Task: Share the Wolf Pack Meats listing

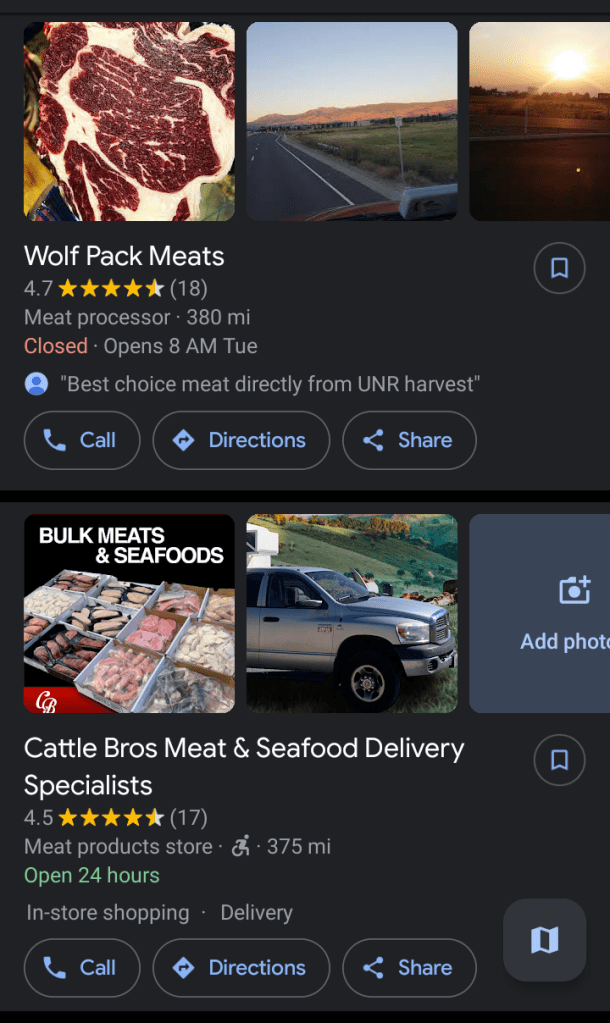Action: click(x=408, y=440)
